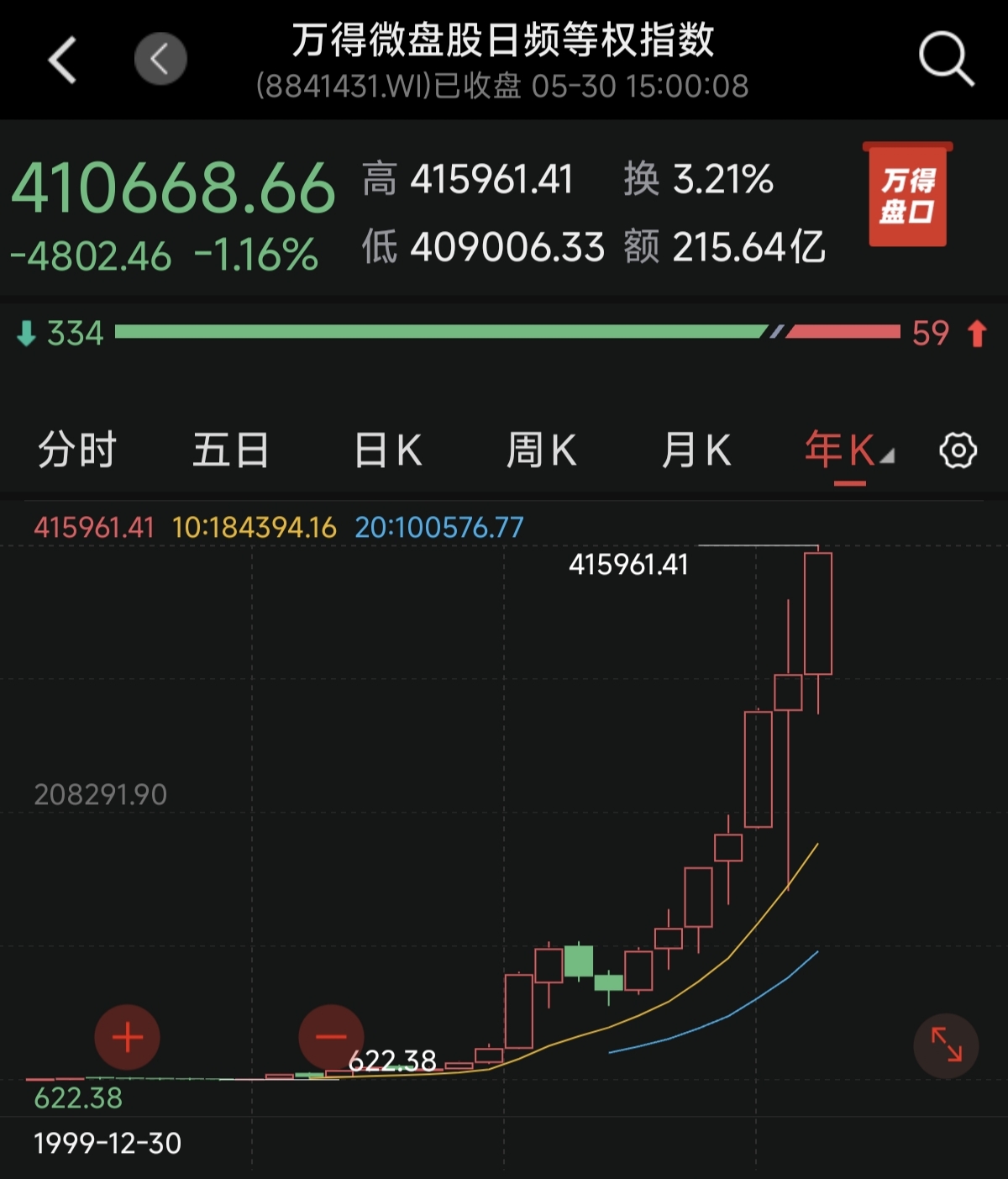Switch to the previous index with gray arrow
This screenshot has height=1179, width=1008.
(160, 60)
